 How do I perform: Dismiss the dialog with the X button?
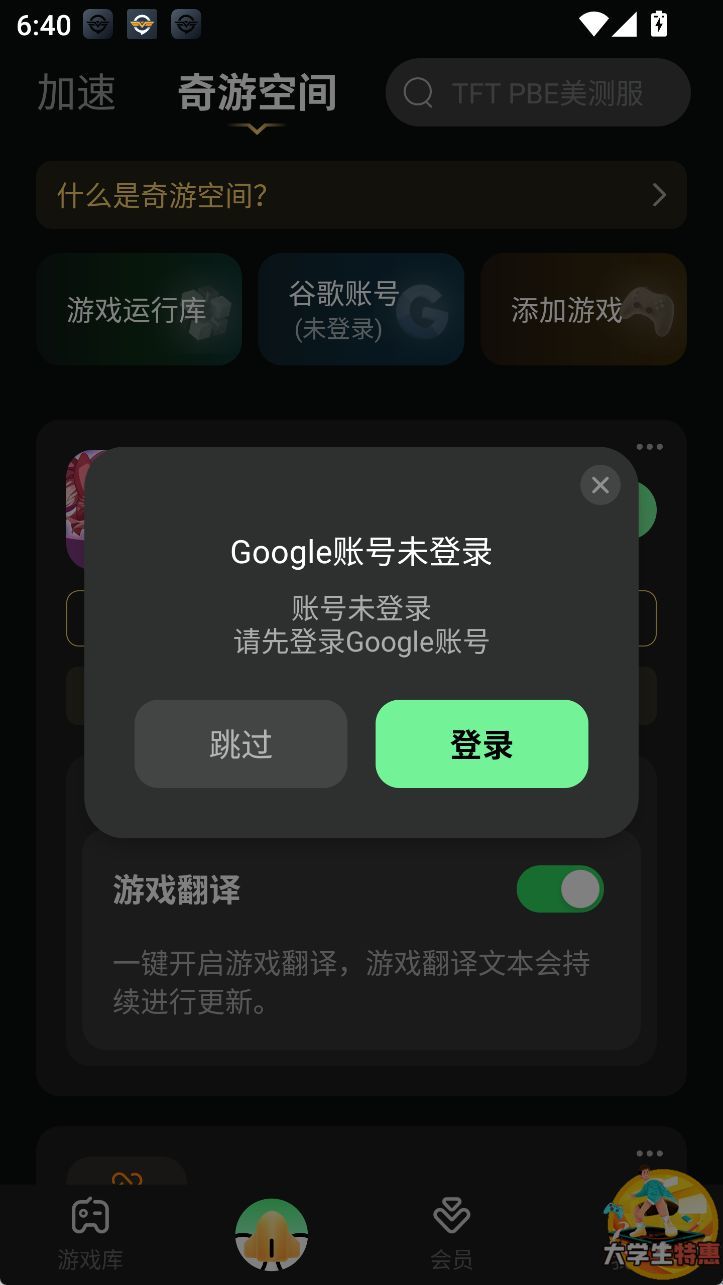tap(600, 485)
